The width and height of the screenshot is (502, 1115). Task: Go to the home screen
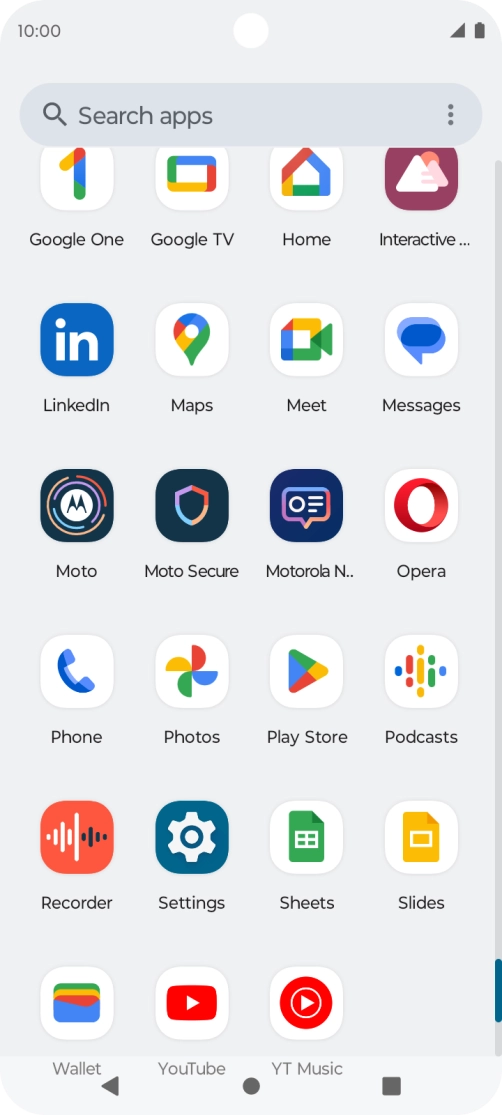coord(251,1086)
